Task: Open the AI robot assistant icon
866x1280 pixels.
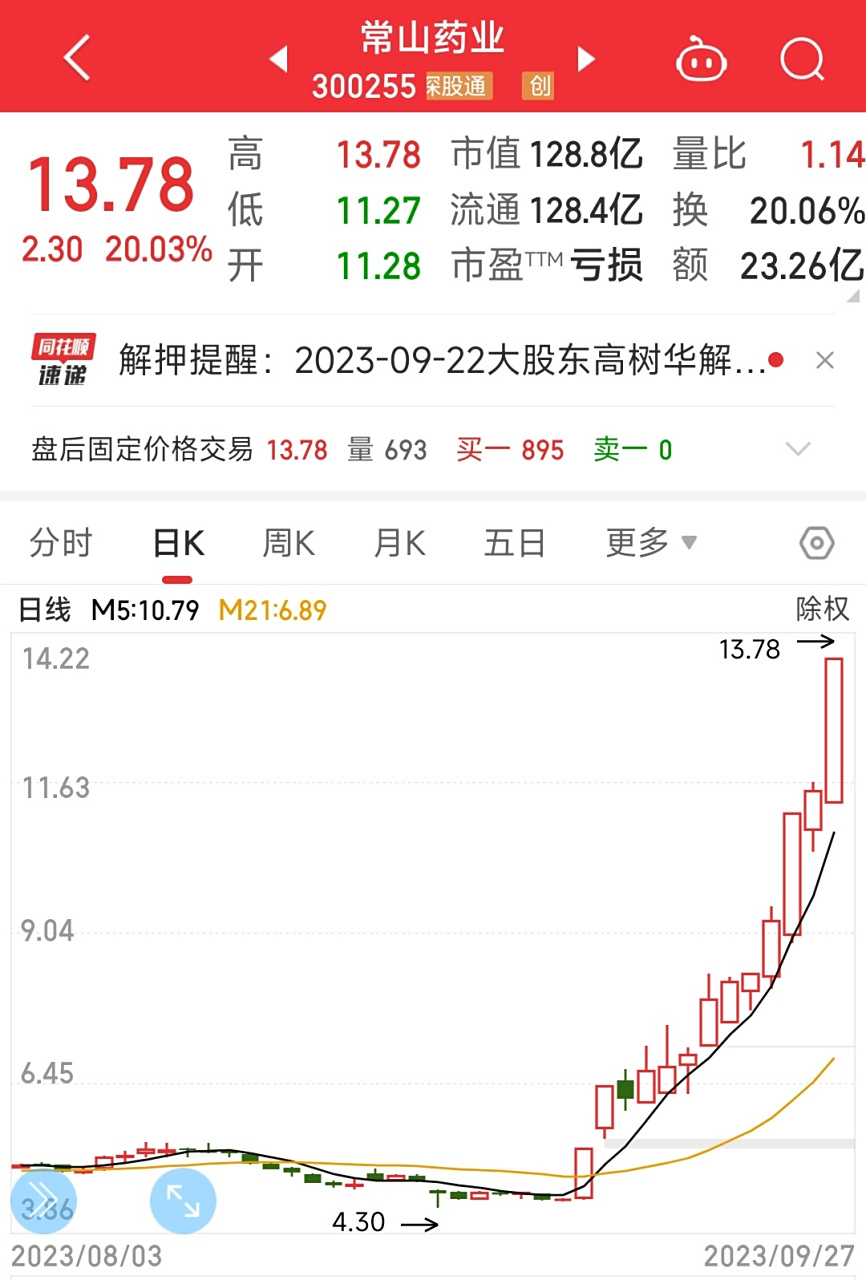Action: [x=702, y=59]
